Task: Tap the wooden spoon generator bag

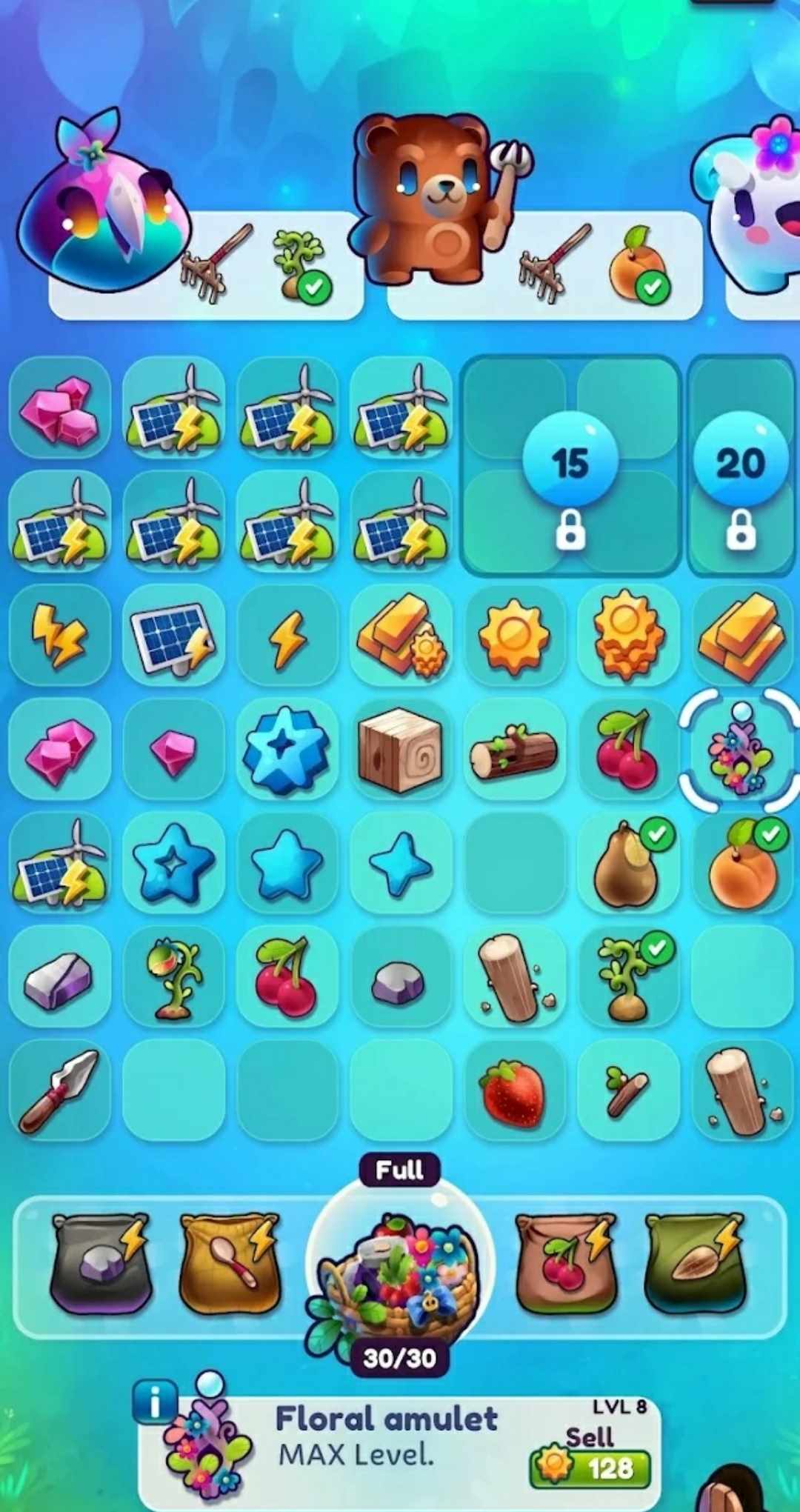Action: pos(230,1264)
